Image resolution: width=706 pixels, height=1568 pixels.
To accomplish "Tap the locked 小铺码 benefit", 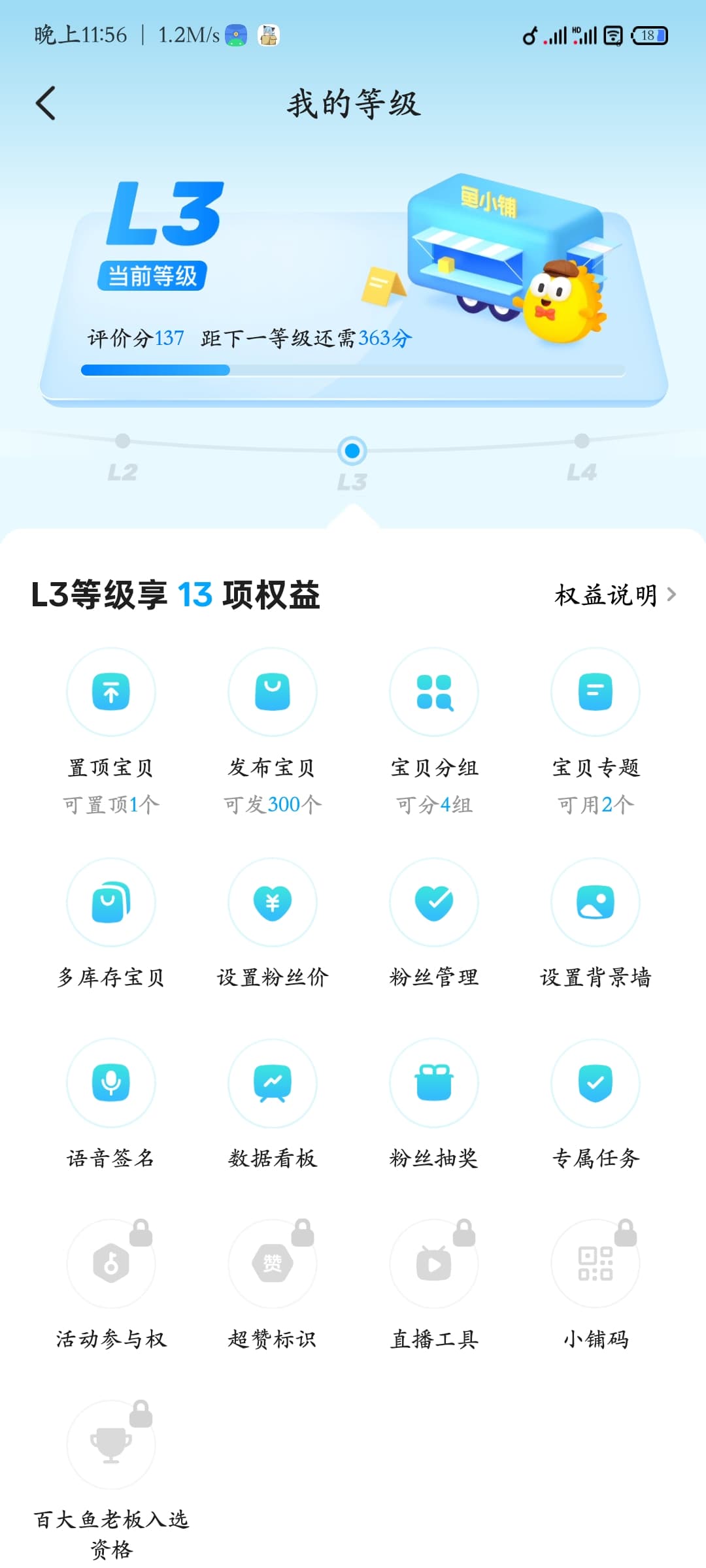I will pos(596,1264).
